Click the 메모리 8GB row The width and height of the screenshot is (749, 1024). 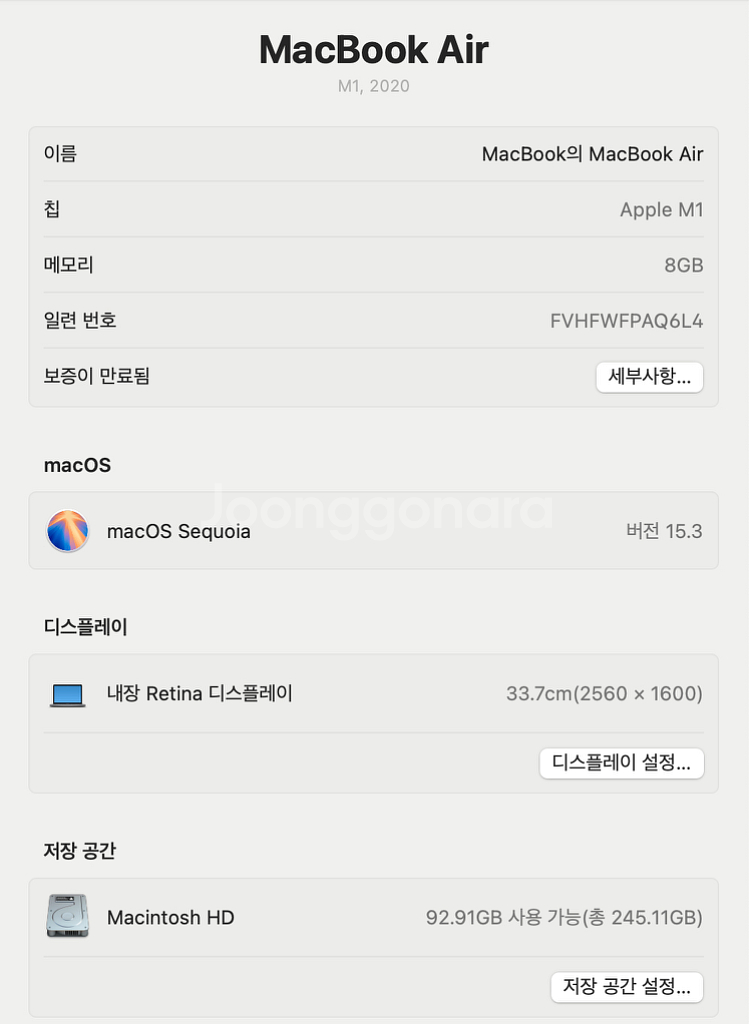point(374,265)
